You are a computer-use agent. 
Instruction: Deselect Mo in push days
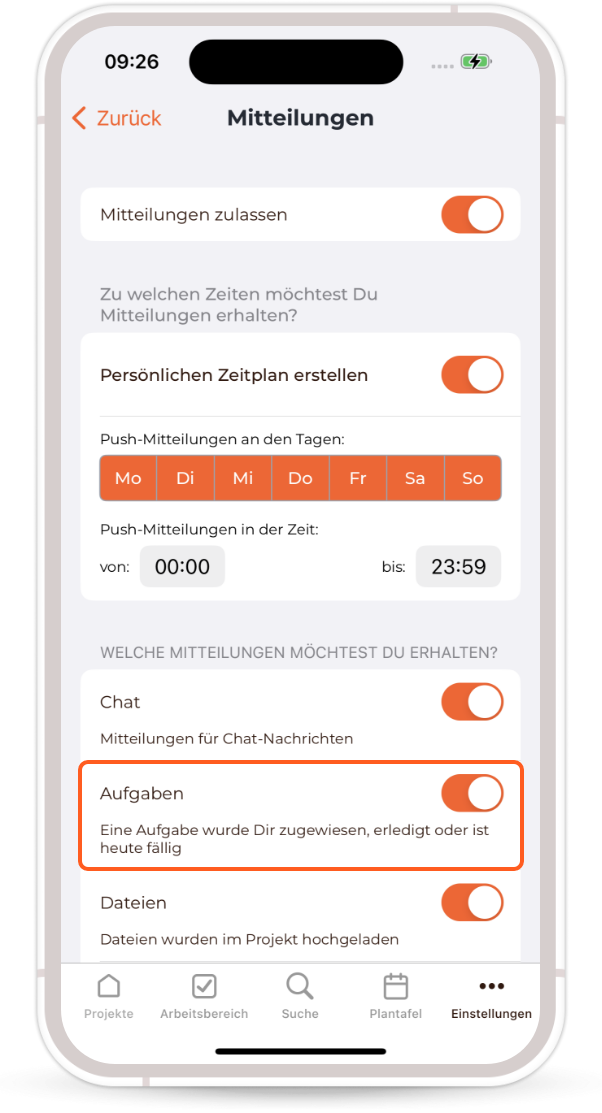pos(128,478)
